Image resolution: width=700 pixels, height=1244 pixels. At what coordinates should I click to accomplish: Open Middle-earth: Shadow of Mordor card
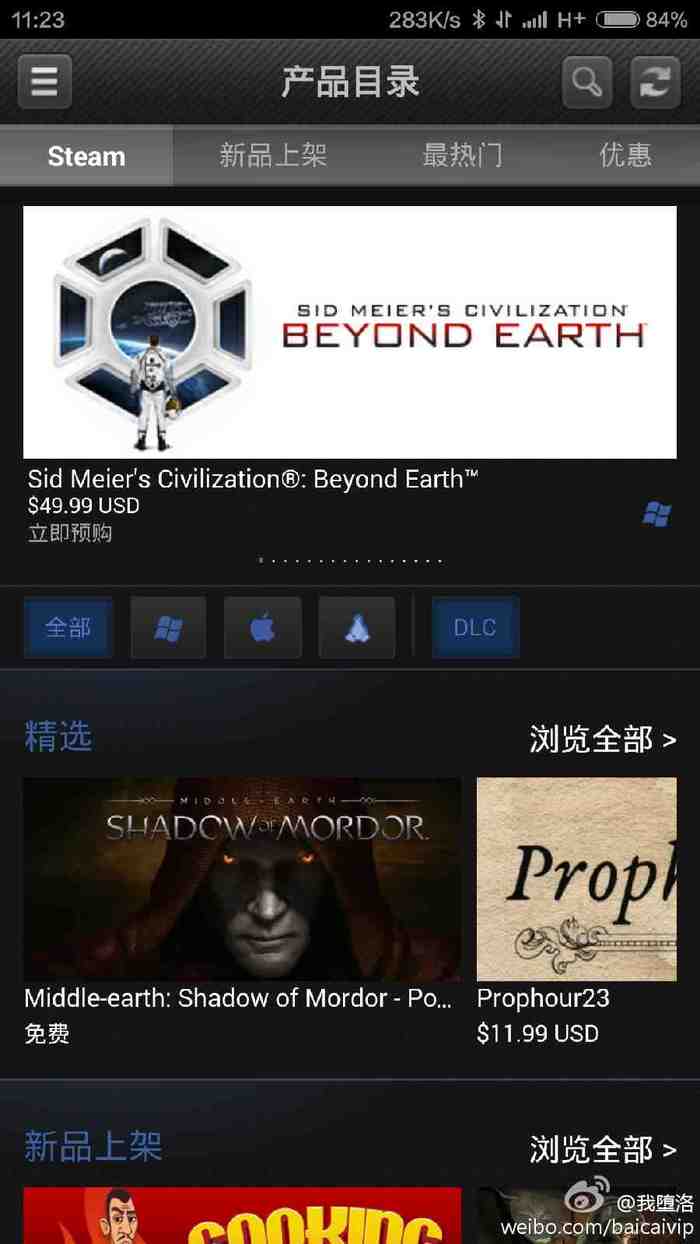(x=242, y=880)
